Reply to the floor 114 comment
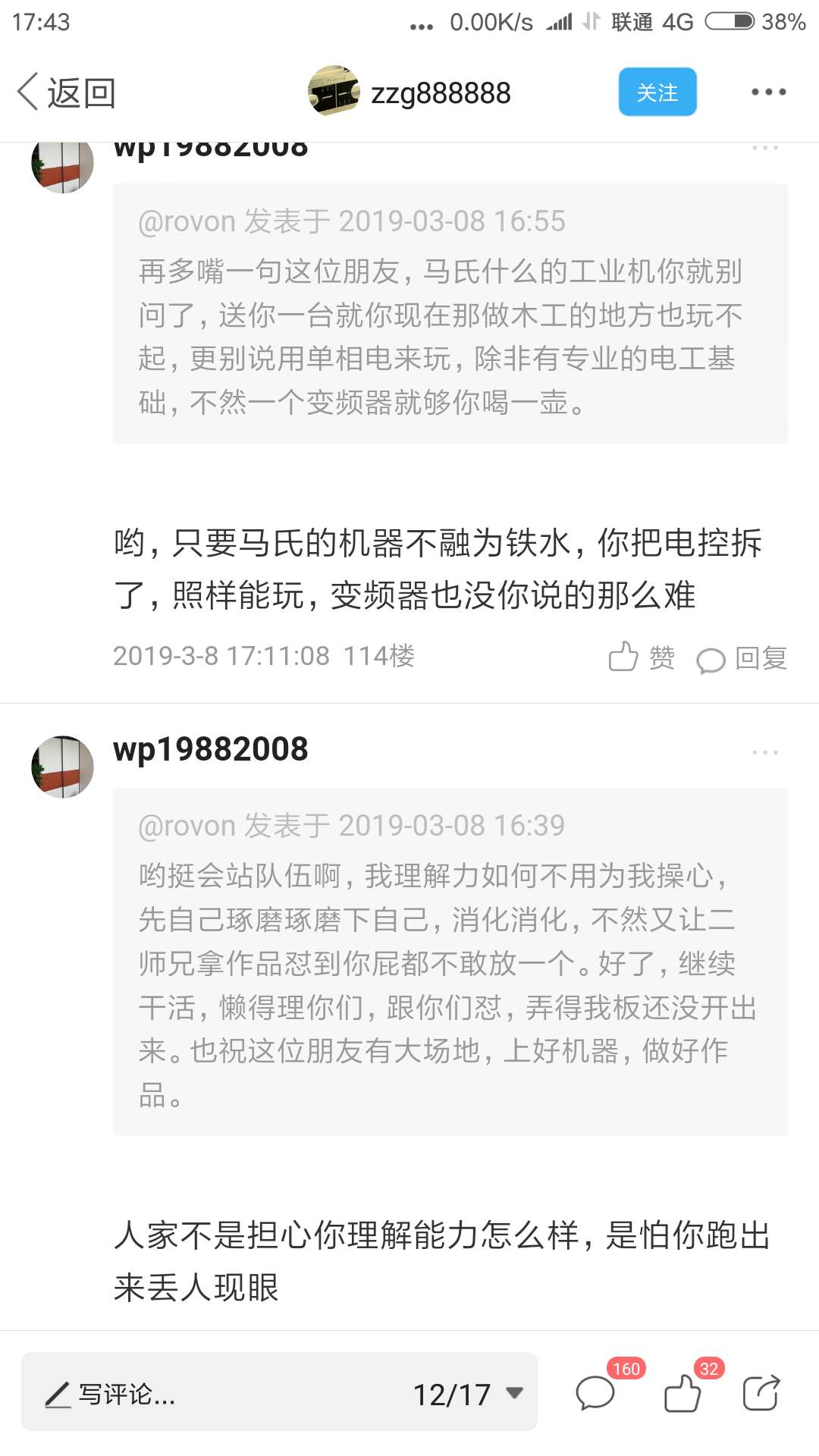This screenshot has height=1456, width=819. tap(742, 658)
